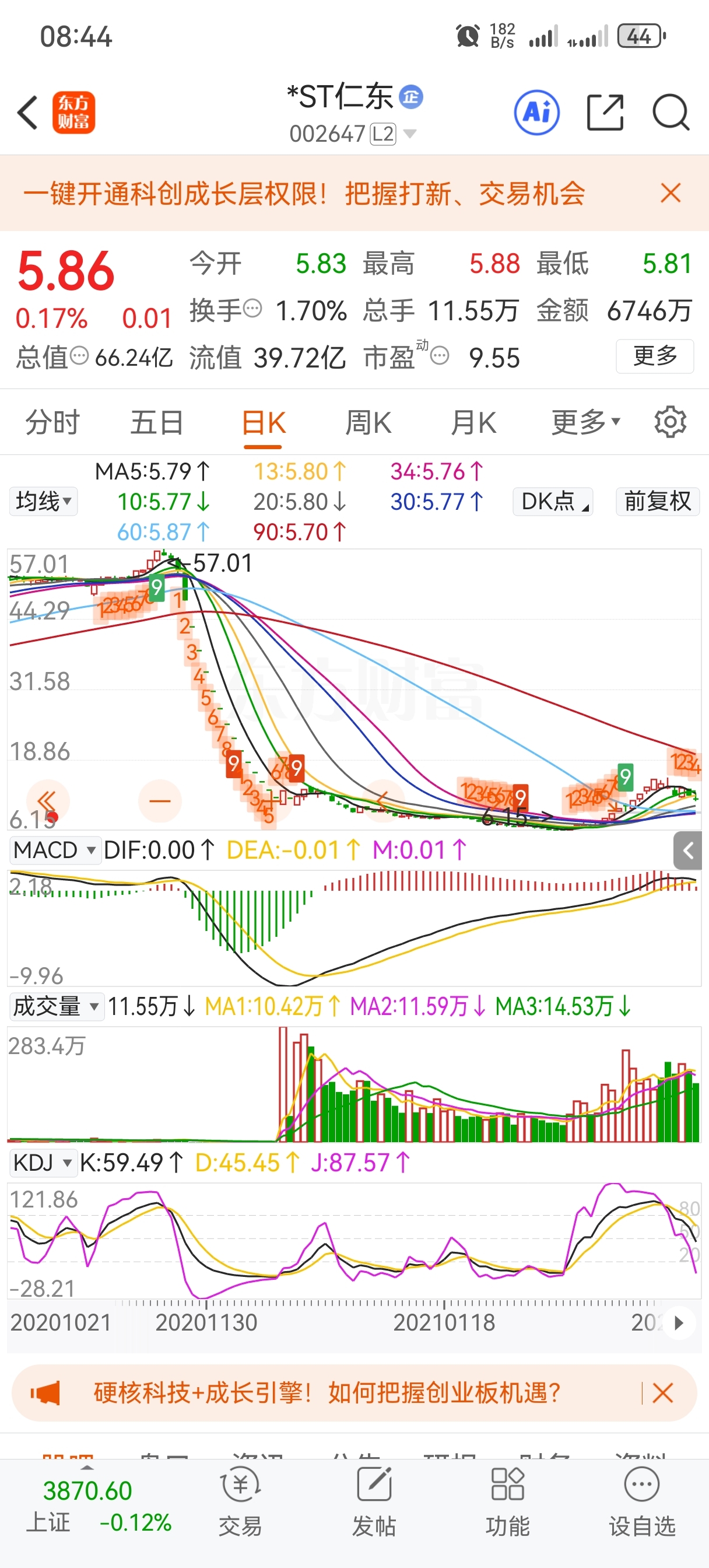The height and width of the screenshot is (1568, 709).
Task: Open the 均线 indicator dropdown
Action: pyautogui.click(x=43, y=502)
